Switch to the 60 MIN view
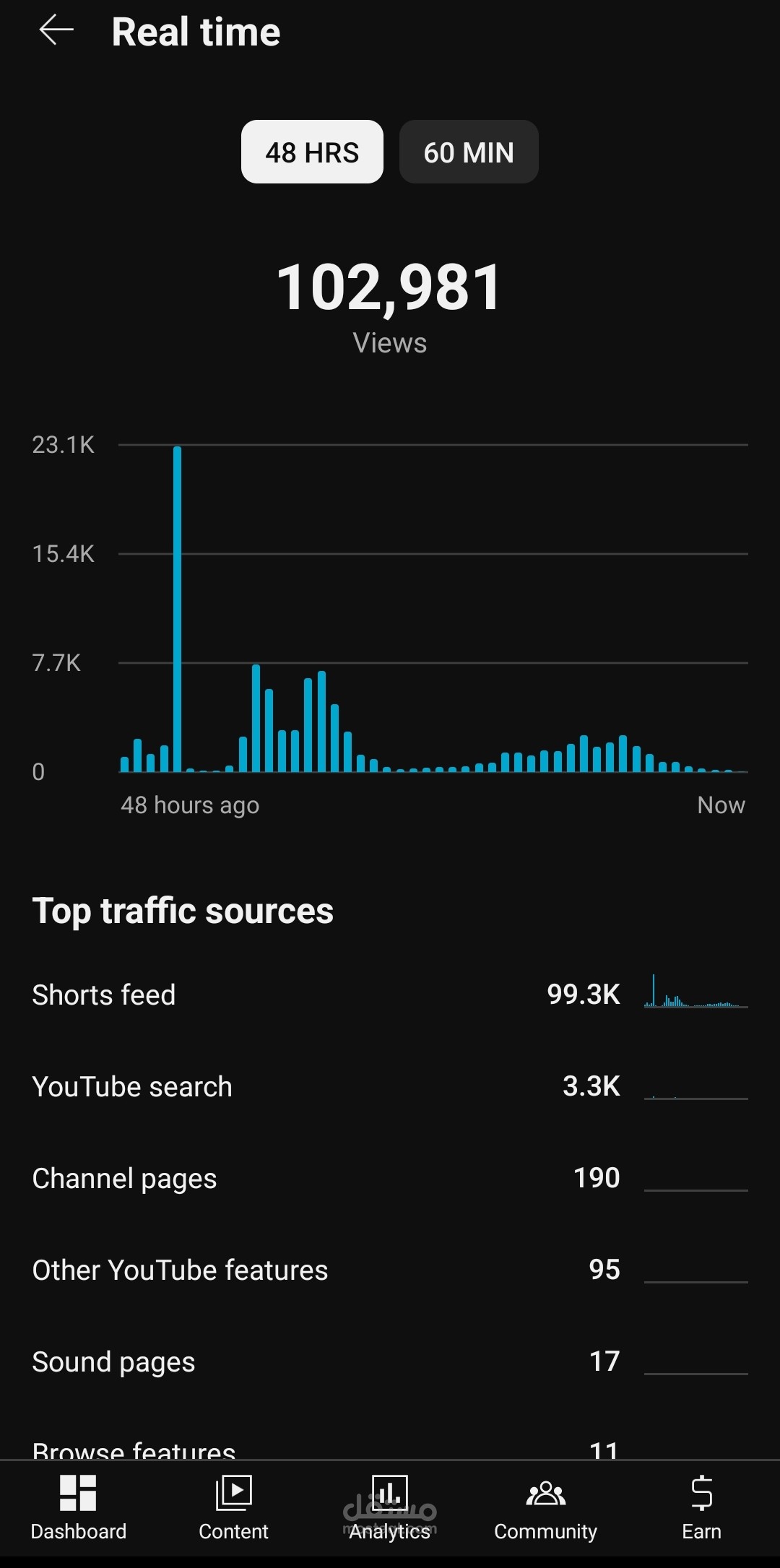 pos(468,152)
